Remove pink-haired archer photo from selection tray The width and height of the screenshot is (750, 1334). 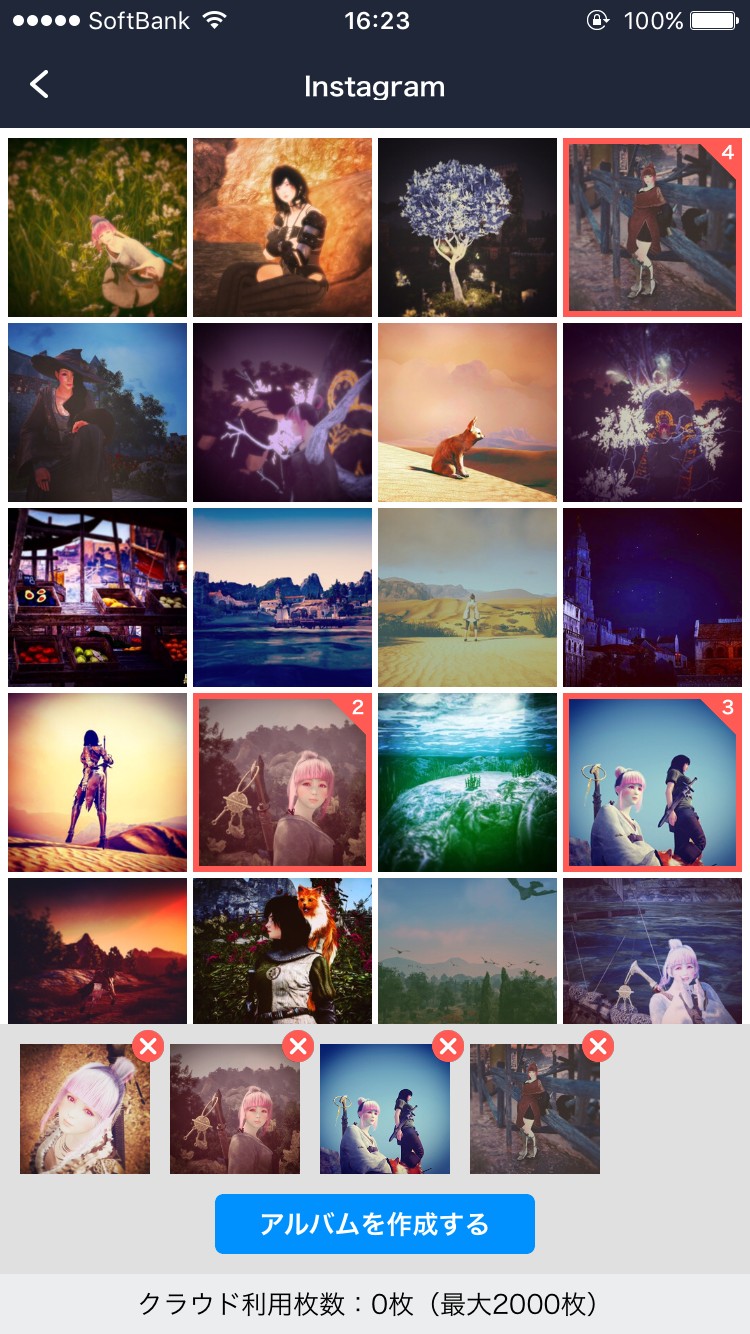(298, 1047)
